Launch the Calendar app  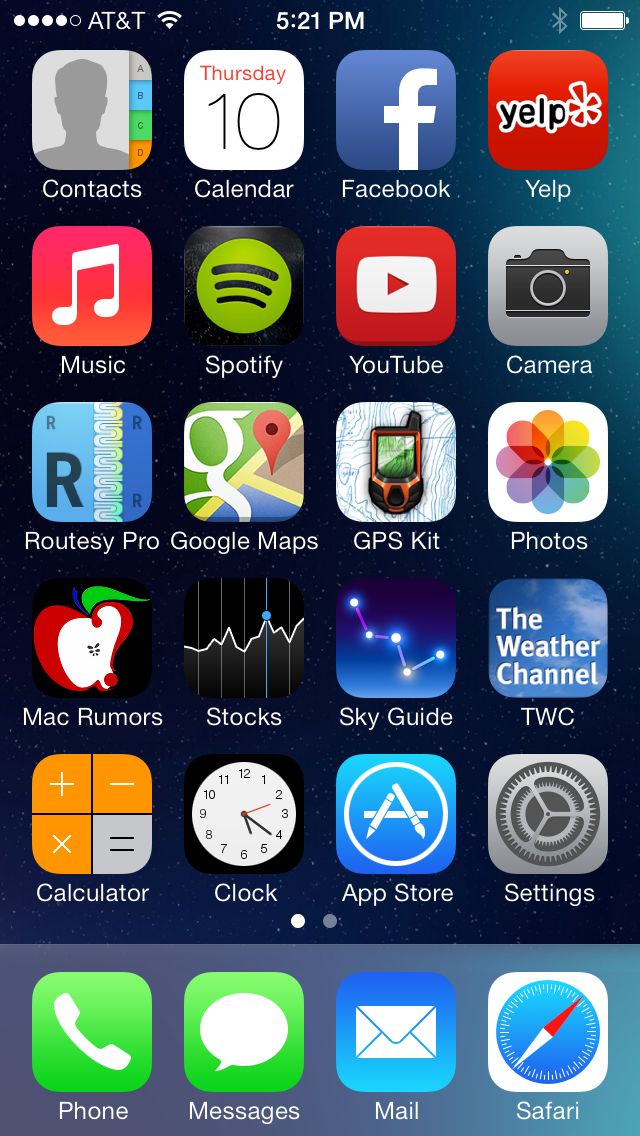[244, 110]
